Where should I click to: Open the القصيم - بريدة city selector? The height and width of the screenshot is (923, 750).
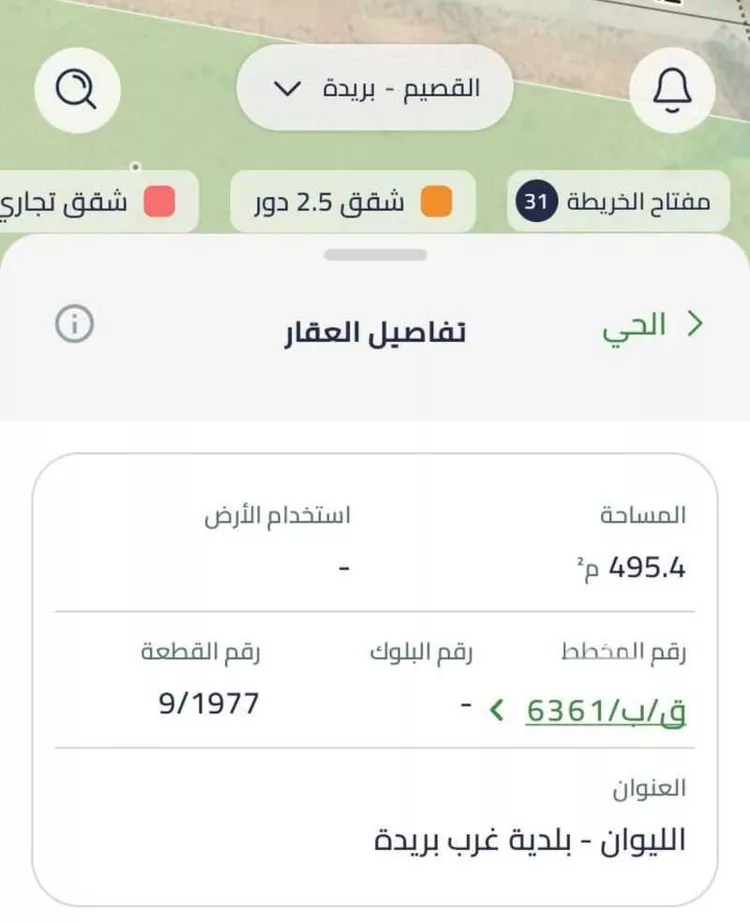[x=375, y=87]
